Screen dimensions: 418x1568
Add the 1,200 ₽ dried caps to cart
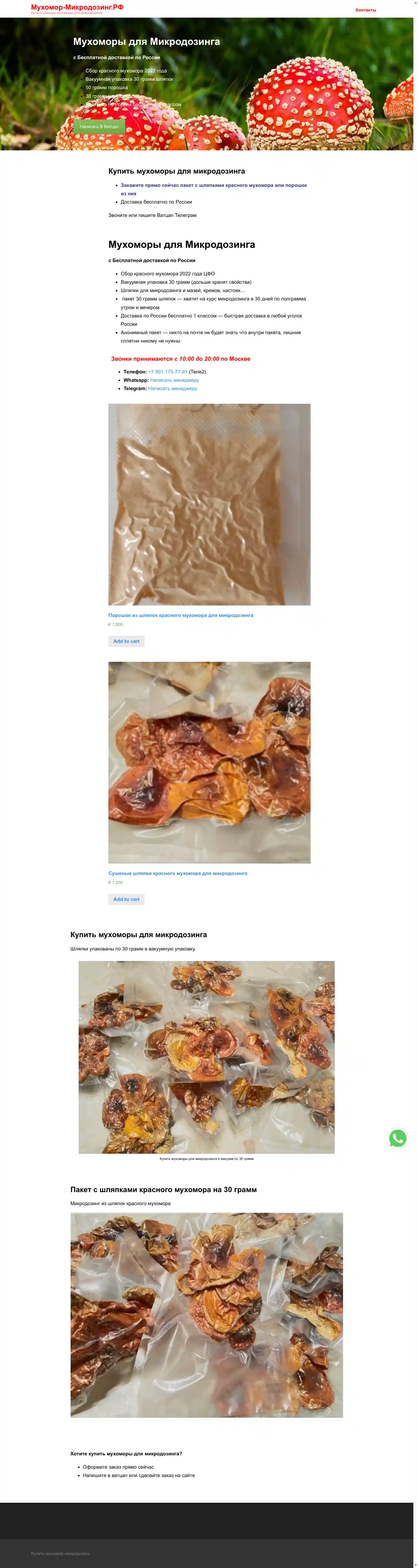point(126,899)
